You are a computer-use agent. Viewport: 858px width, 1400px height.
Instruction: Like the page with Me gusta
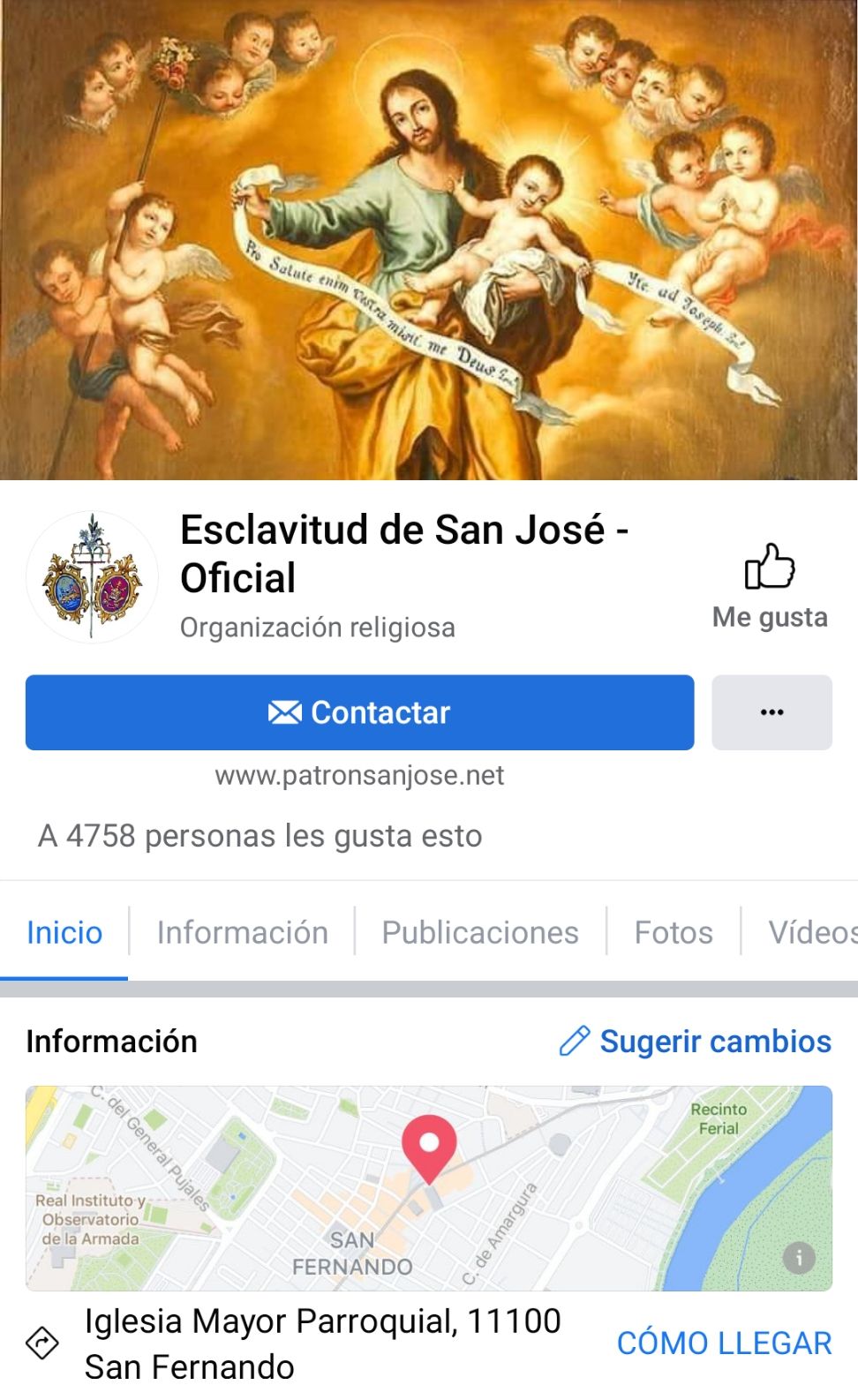(x=770, y=585)
